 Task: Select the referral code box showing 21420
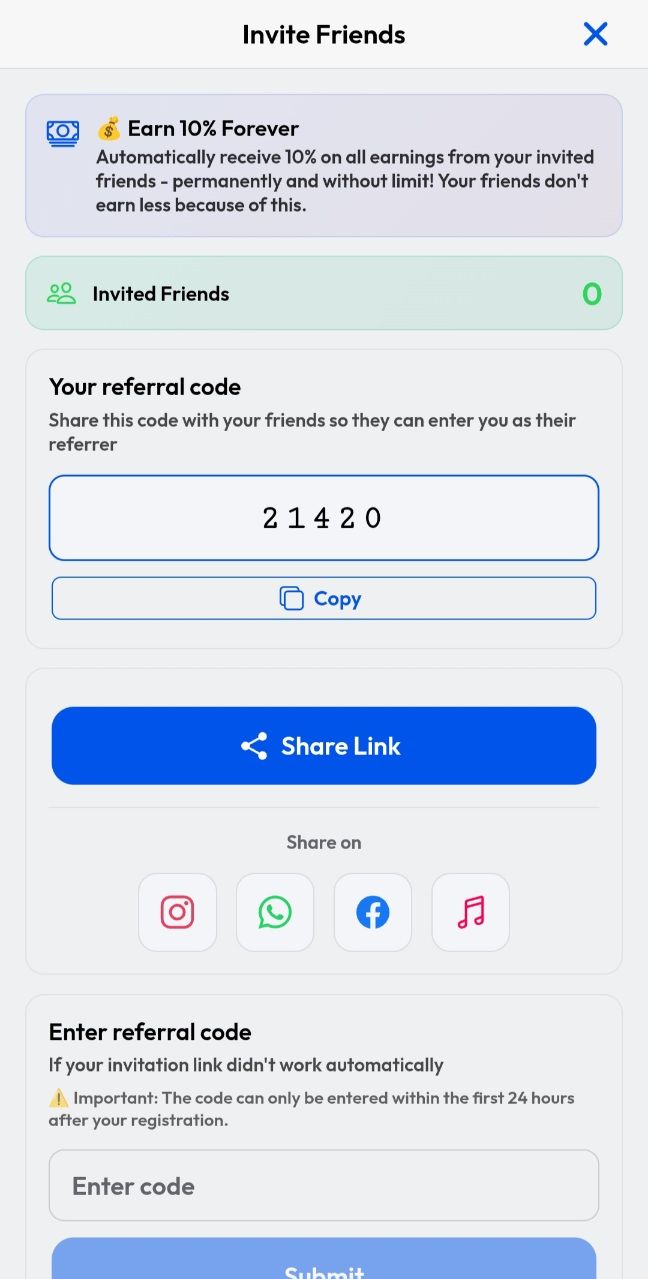tap(324, 518)
